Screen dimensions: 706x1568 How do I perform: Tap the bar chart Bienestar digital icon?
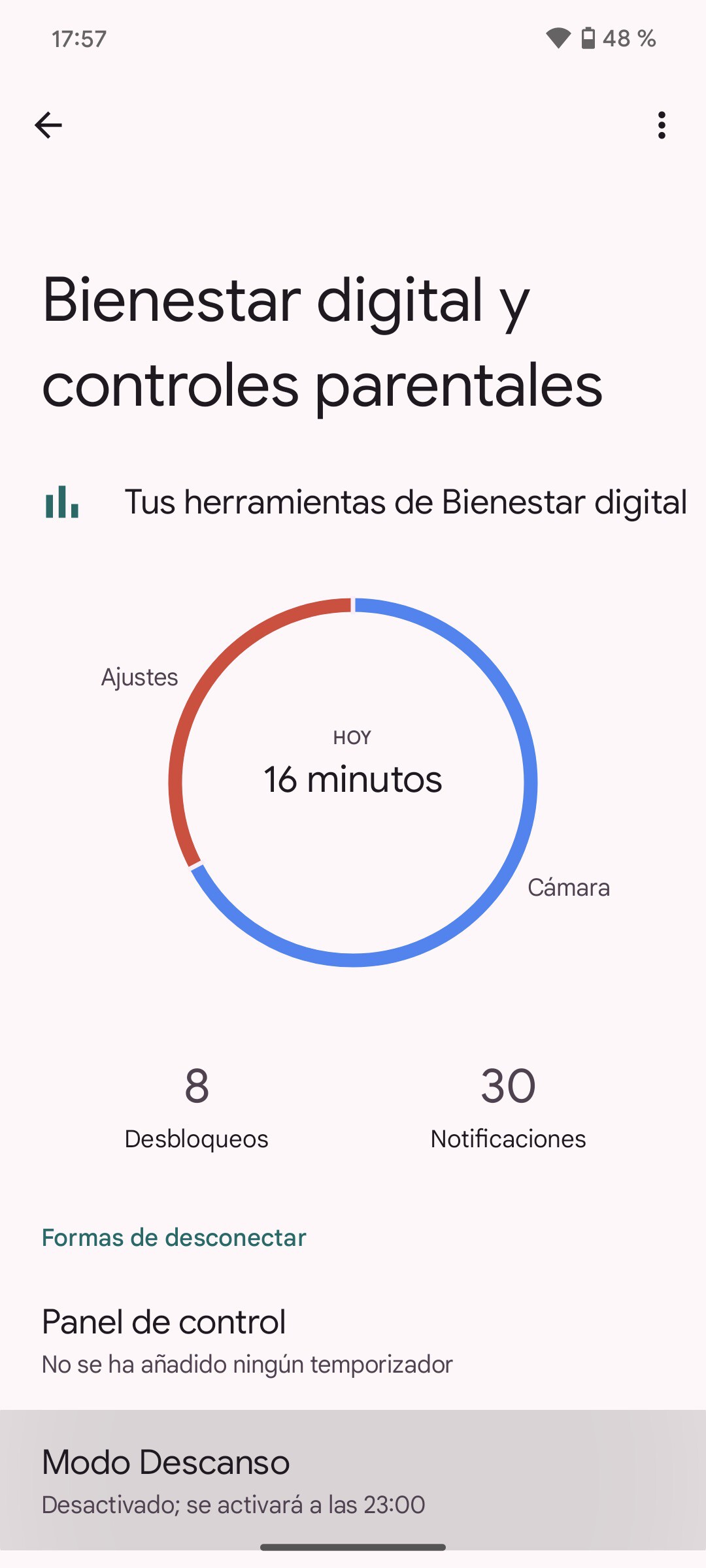(x=63, y=502)
